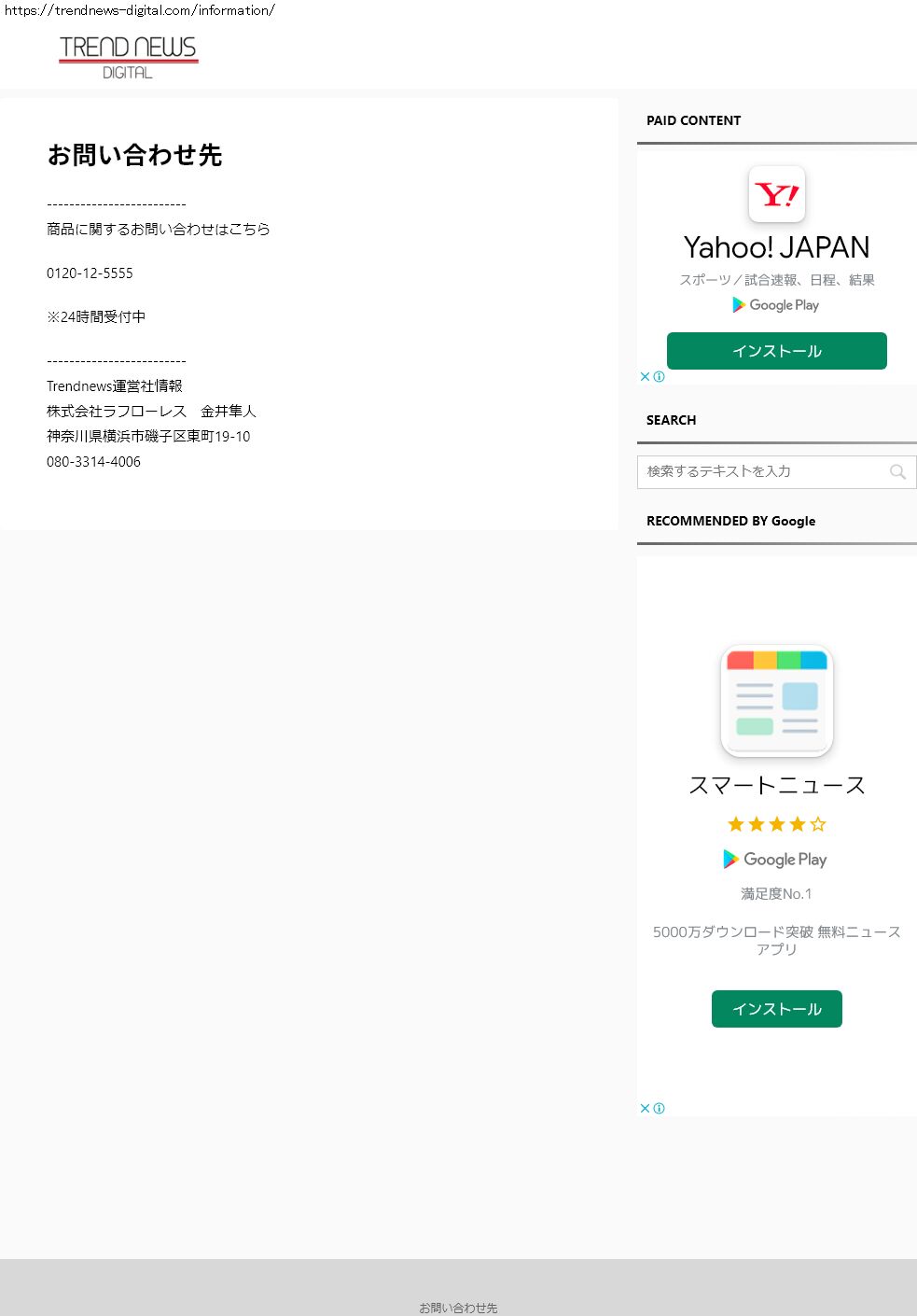917x1316 pixels.
Task: Close the Yahoo! JAPAN ad
Action: click(645, 377)
